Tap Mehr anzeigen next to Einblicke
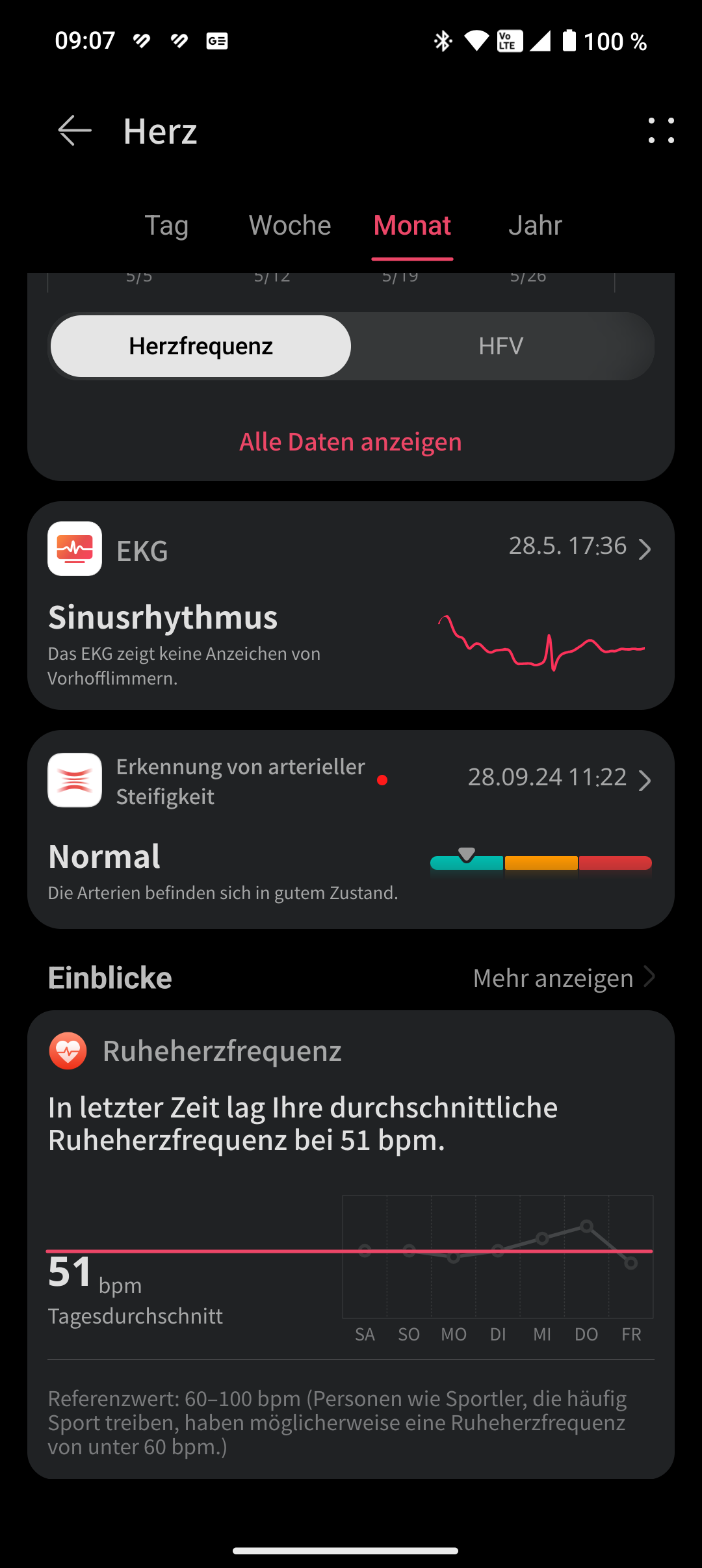This screenshot has width=702, height=1568. [564, 978]
